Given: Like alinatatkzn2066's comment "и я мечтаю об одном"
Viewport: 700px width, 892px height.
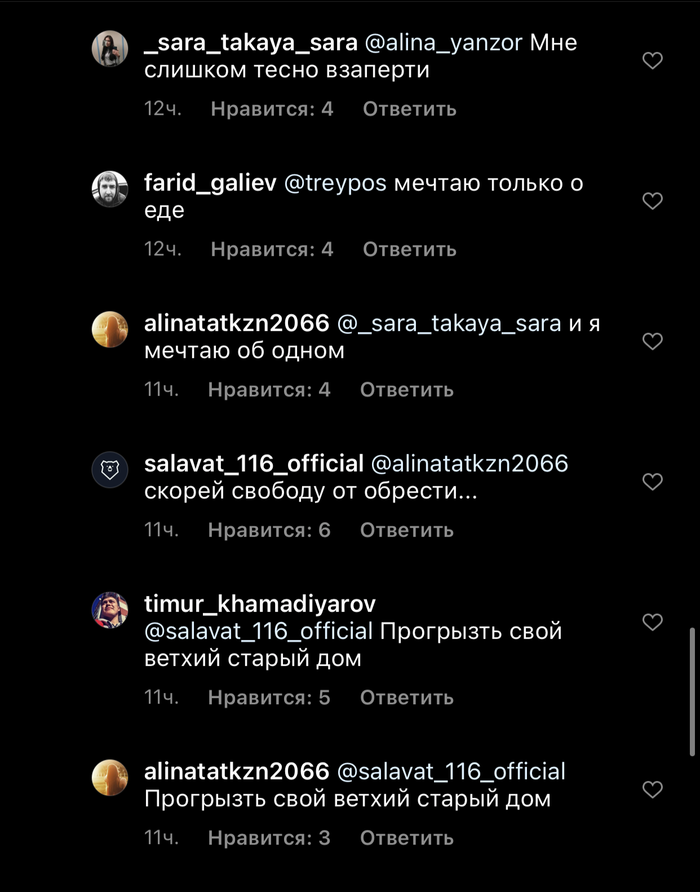Looking at the screenshot, I should pyautogui.click(x=652, y=341).
